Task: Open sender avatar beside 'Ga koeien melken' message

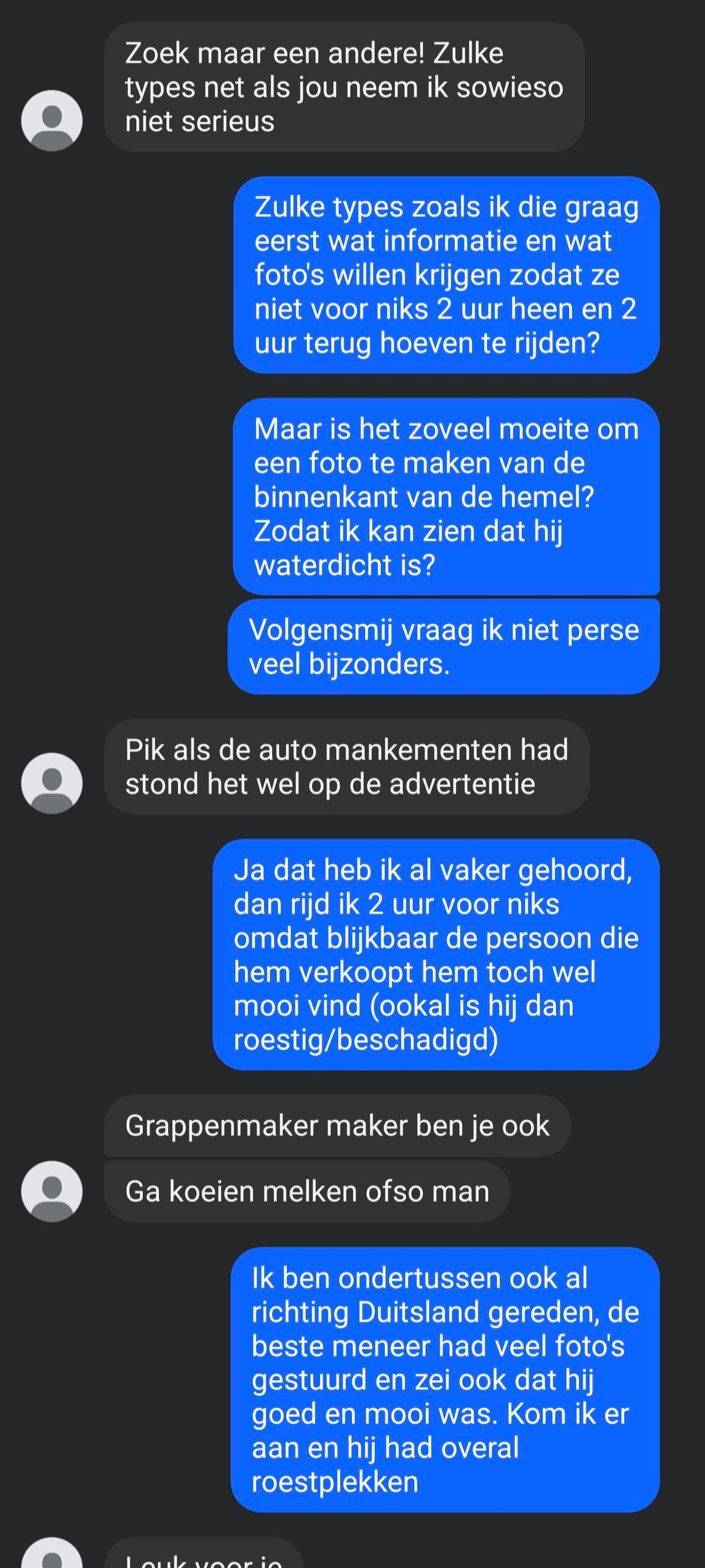Action: click(x=52, y=1191)
